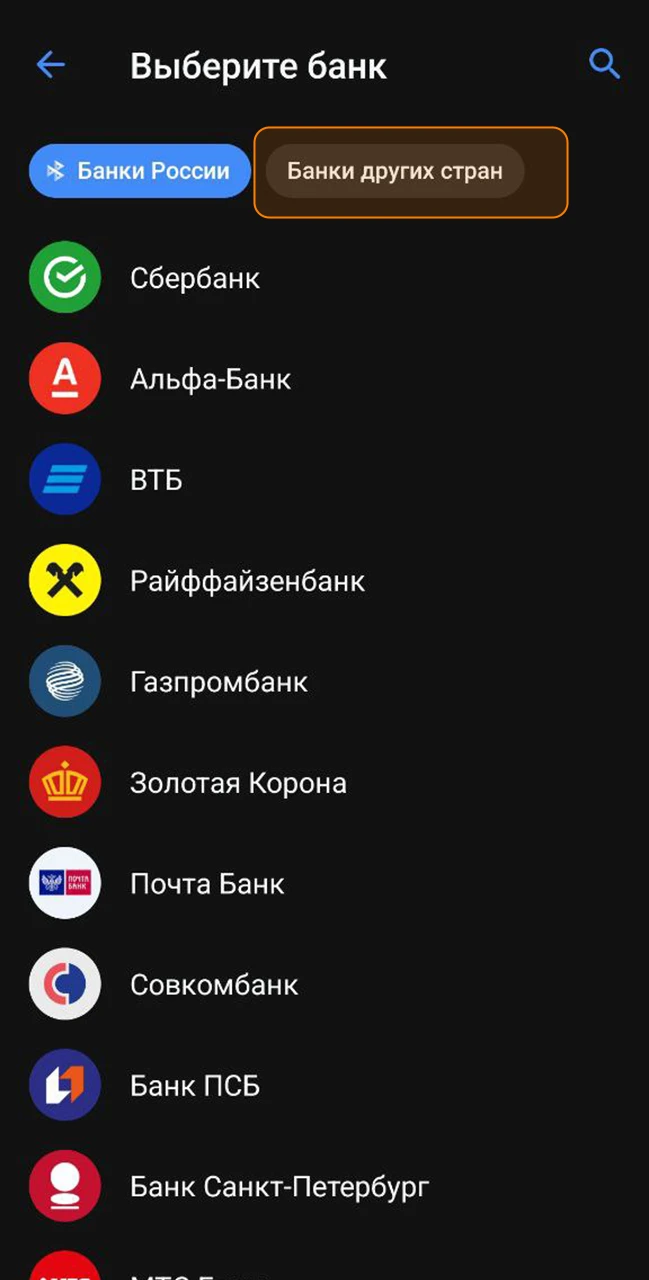This screenshot has width=649, height=1280.
Task: Open Райффайзенбанк row
Action: [x=247, y=581]
